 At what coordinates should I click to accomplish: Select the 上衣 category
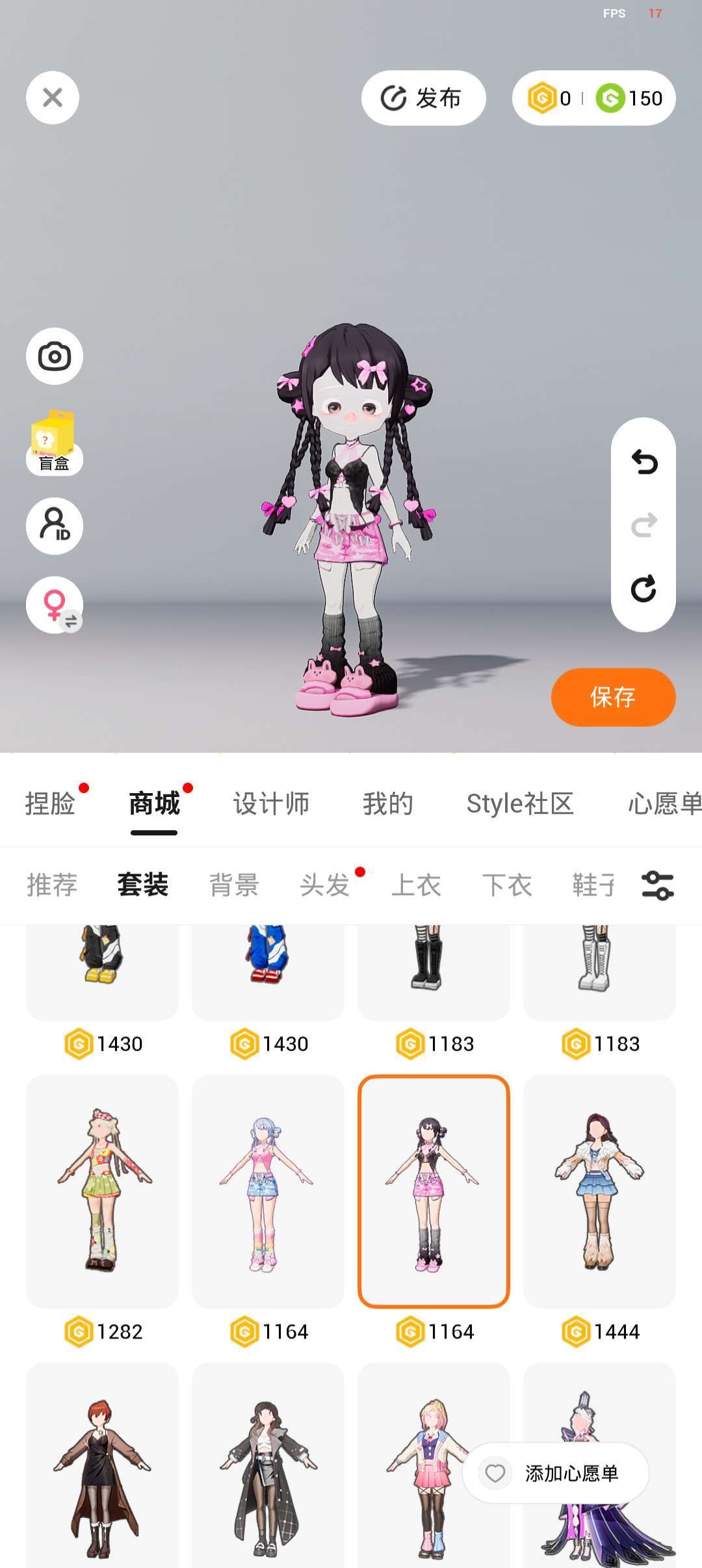click(x=416, y=885)
